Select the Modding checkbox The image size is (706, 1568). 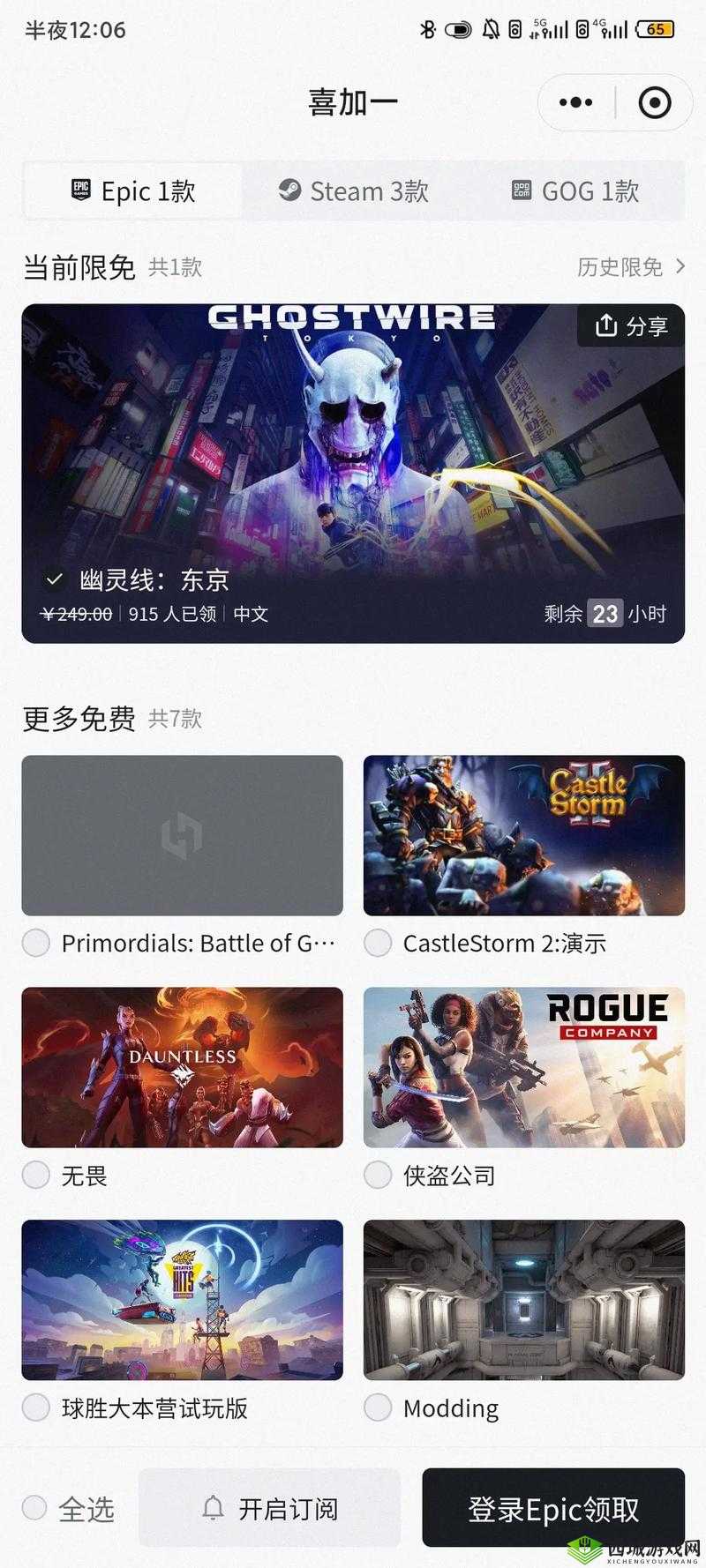(x=378, y=1407)
